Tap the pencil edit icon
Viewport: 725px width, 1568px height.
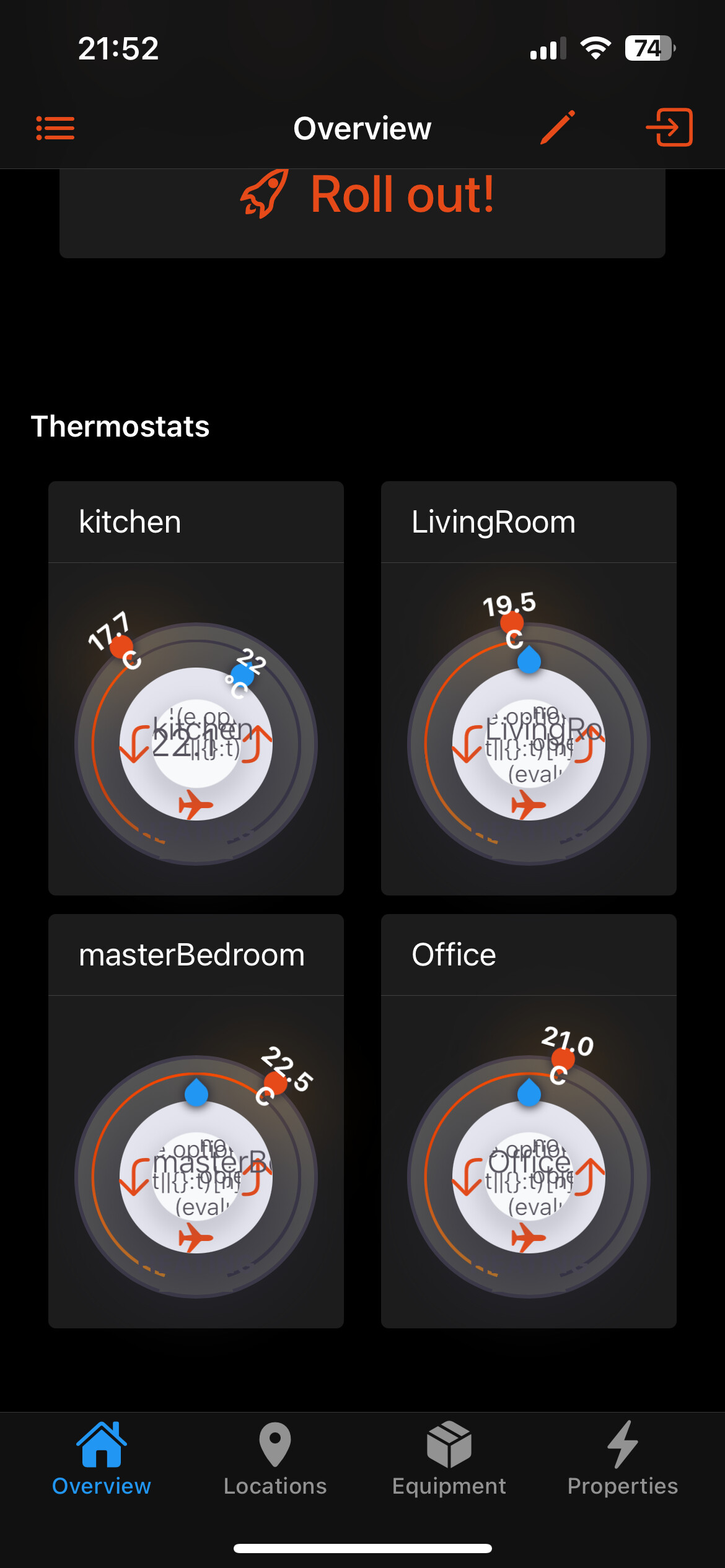tap(557, 128)
